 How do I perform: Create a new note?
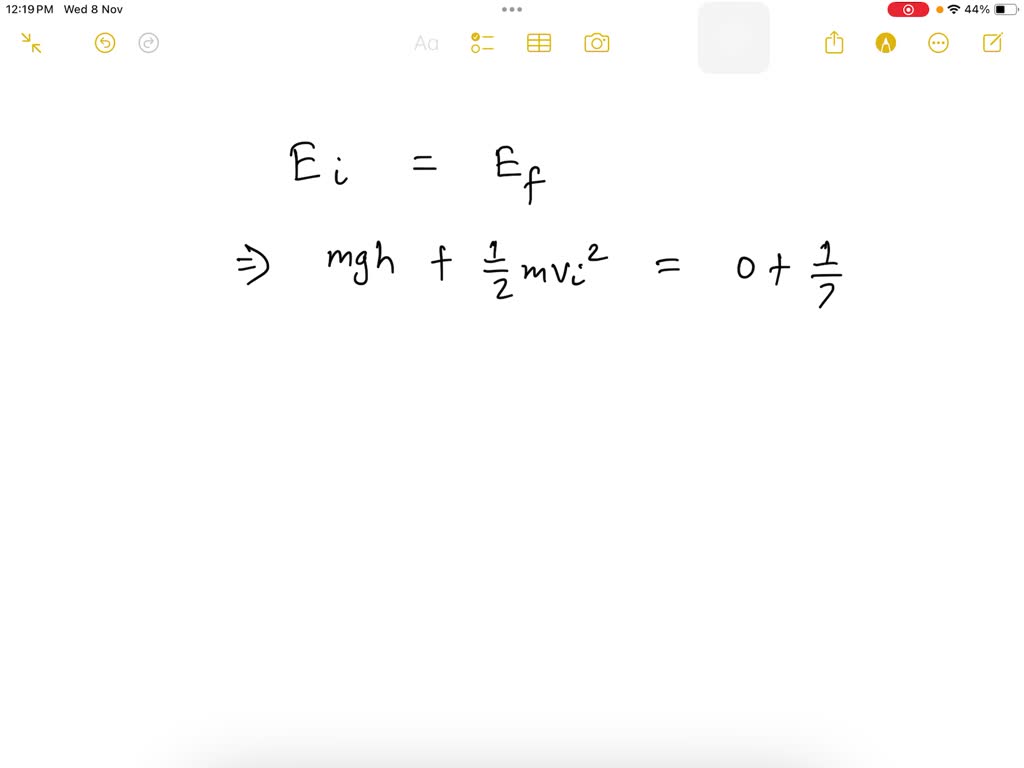[992, 43]
